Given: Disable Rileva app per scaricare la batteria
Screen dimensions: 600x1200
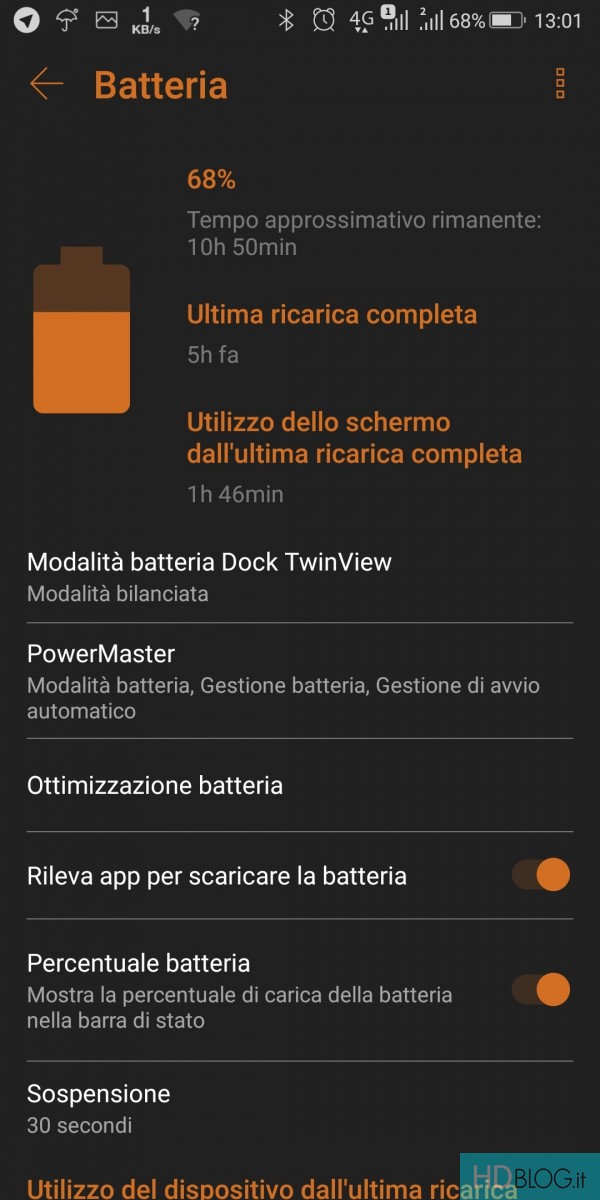Looking at the screenshot, I should click(541, 876).
